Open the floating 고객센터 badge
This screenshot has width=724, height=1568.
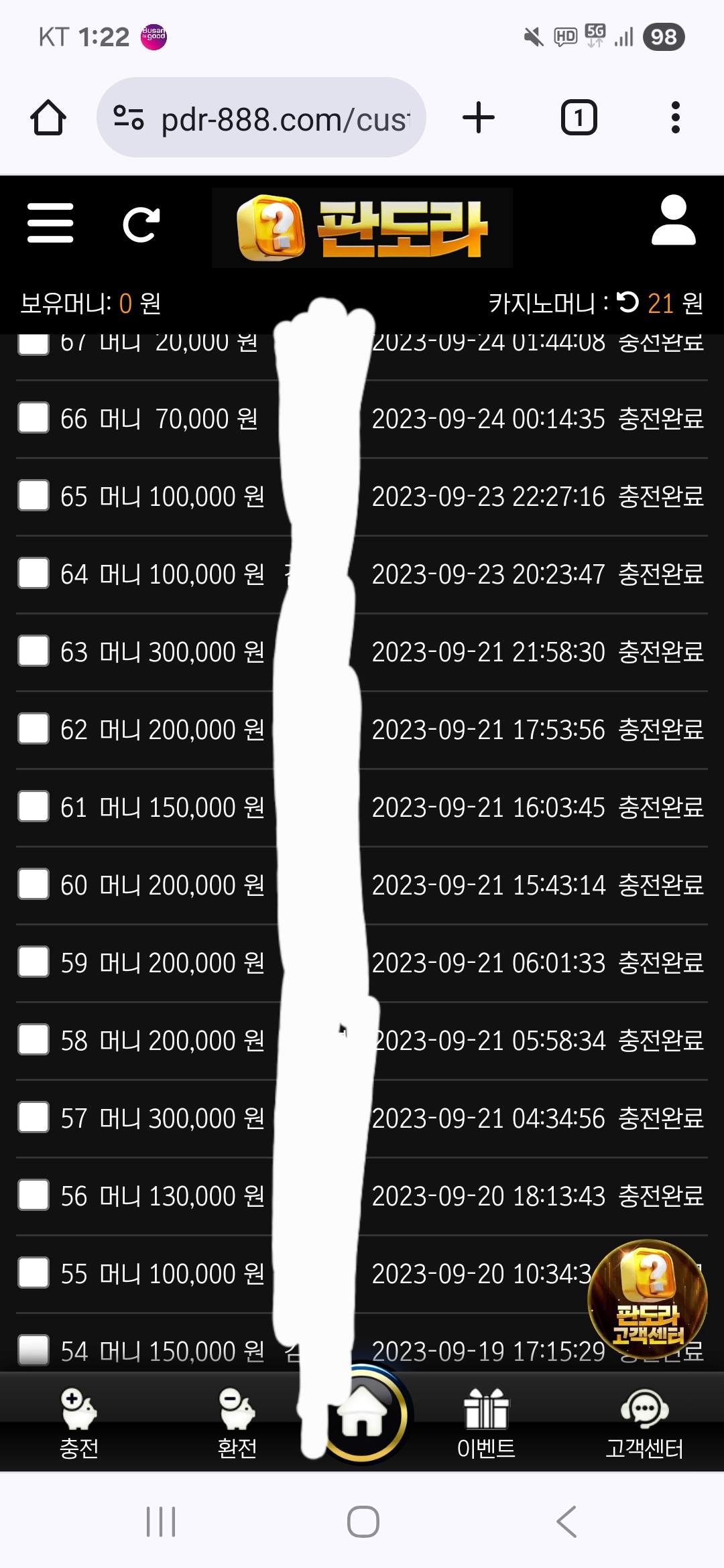(x=648, y=1300)
